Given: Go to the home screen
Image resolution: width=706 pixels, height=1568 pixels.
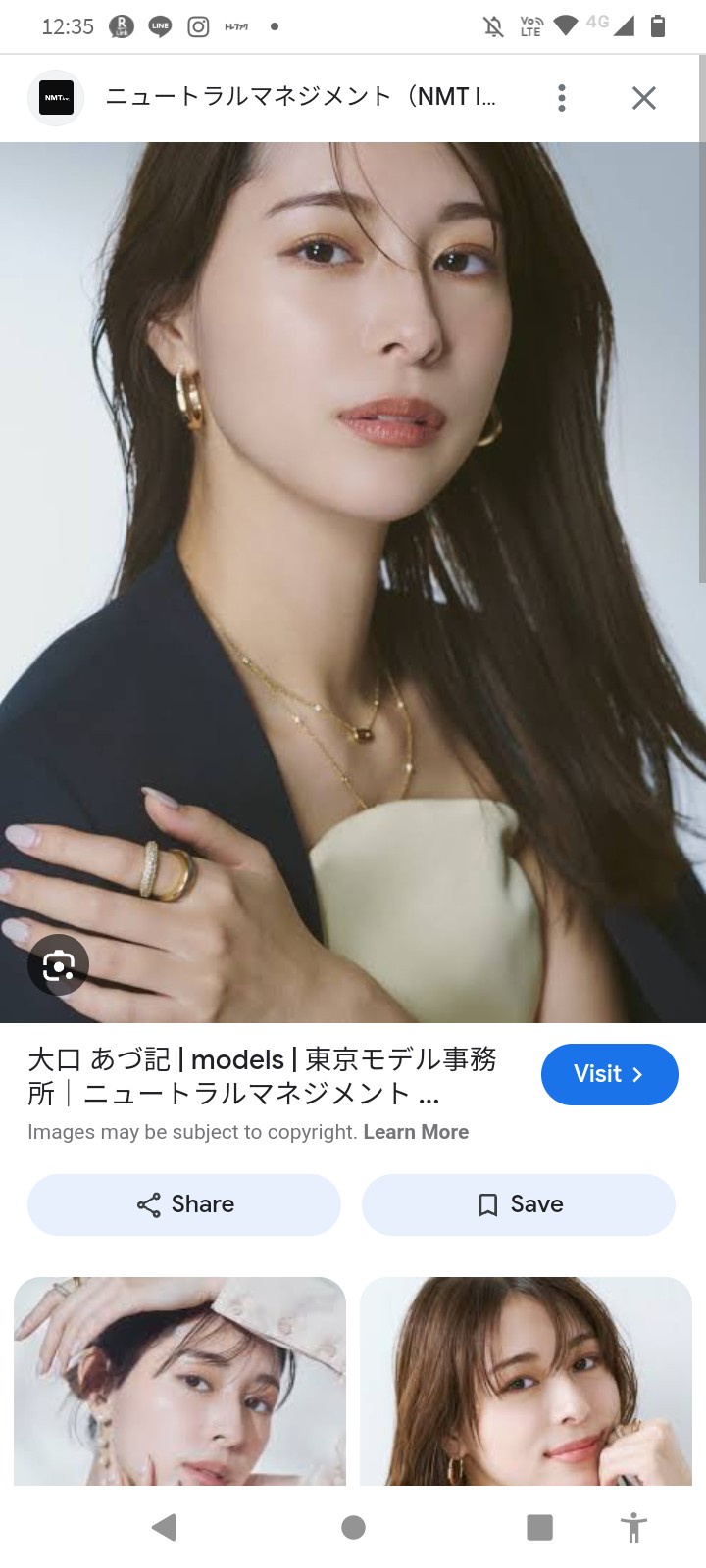Looking at the screenshot, I should (x=353, y=1527).
